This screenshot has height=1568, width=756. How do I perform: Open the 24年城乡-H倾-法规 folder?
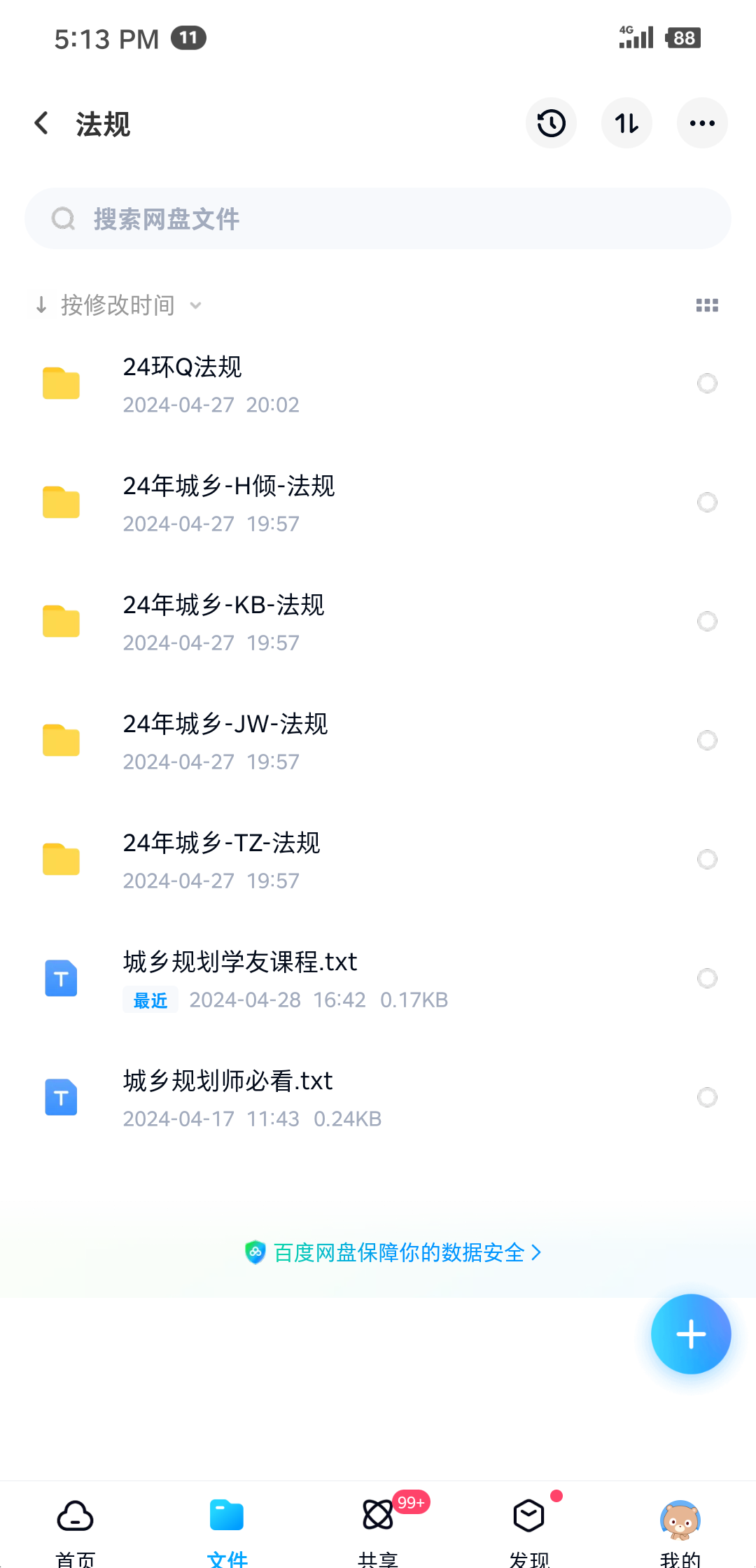click(378, 503)
